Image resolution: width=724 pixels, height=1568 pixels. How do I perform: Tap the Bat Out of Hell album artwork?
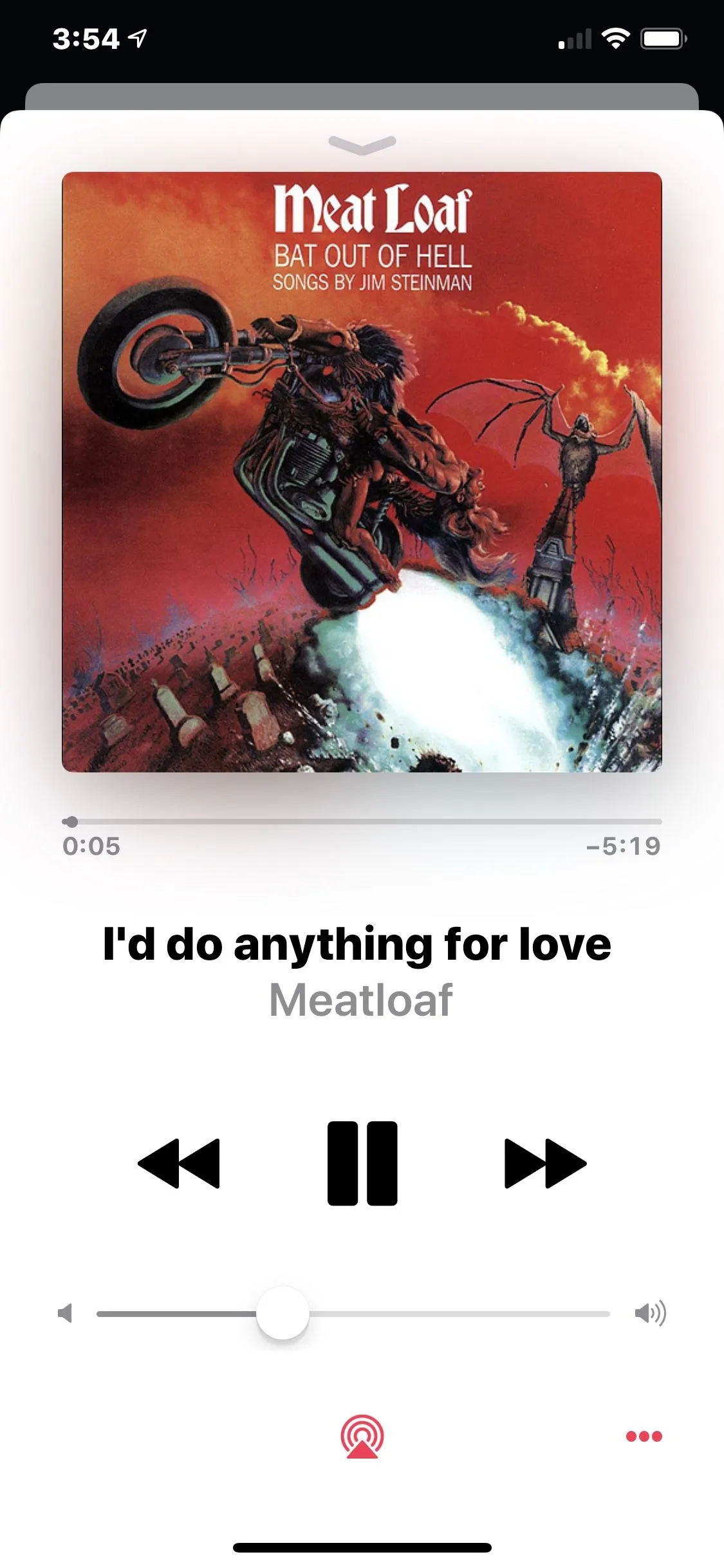[x=362, y=472]
